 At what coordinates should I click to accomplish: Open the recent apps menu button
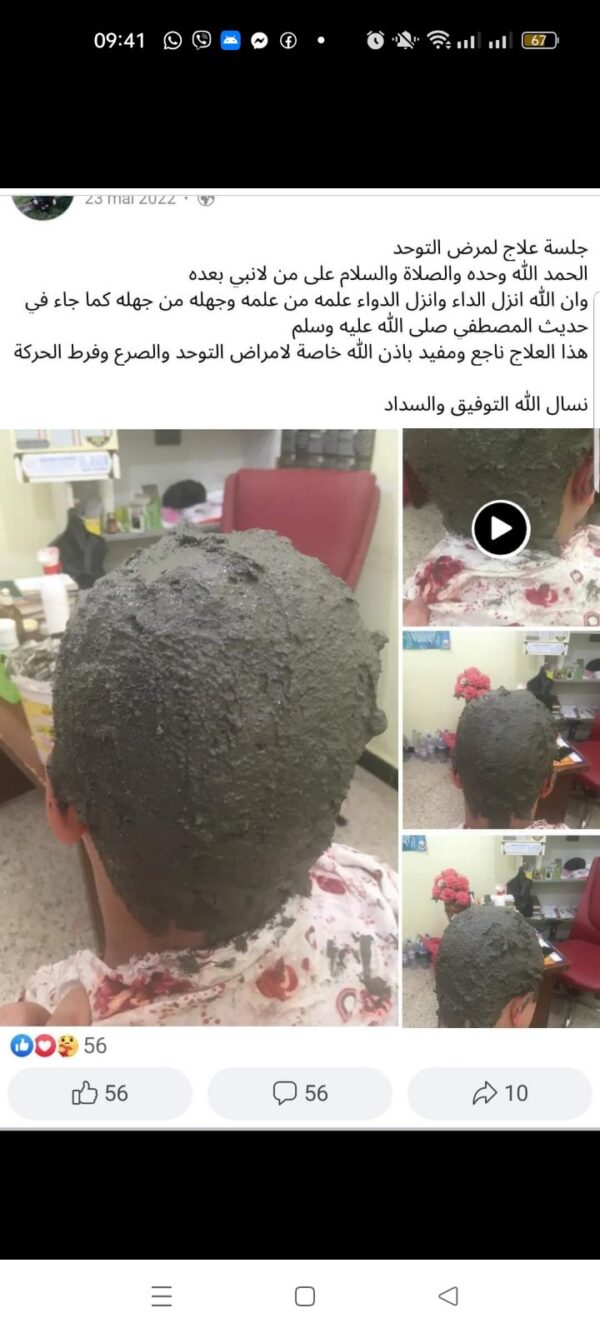[x=162, y=1296]
